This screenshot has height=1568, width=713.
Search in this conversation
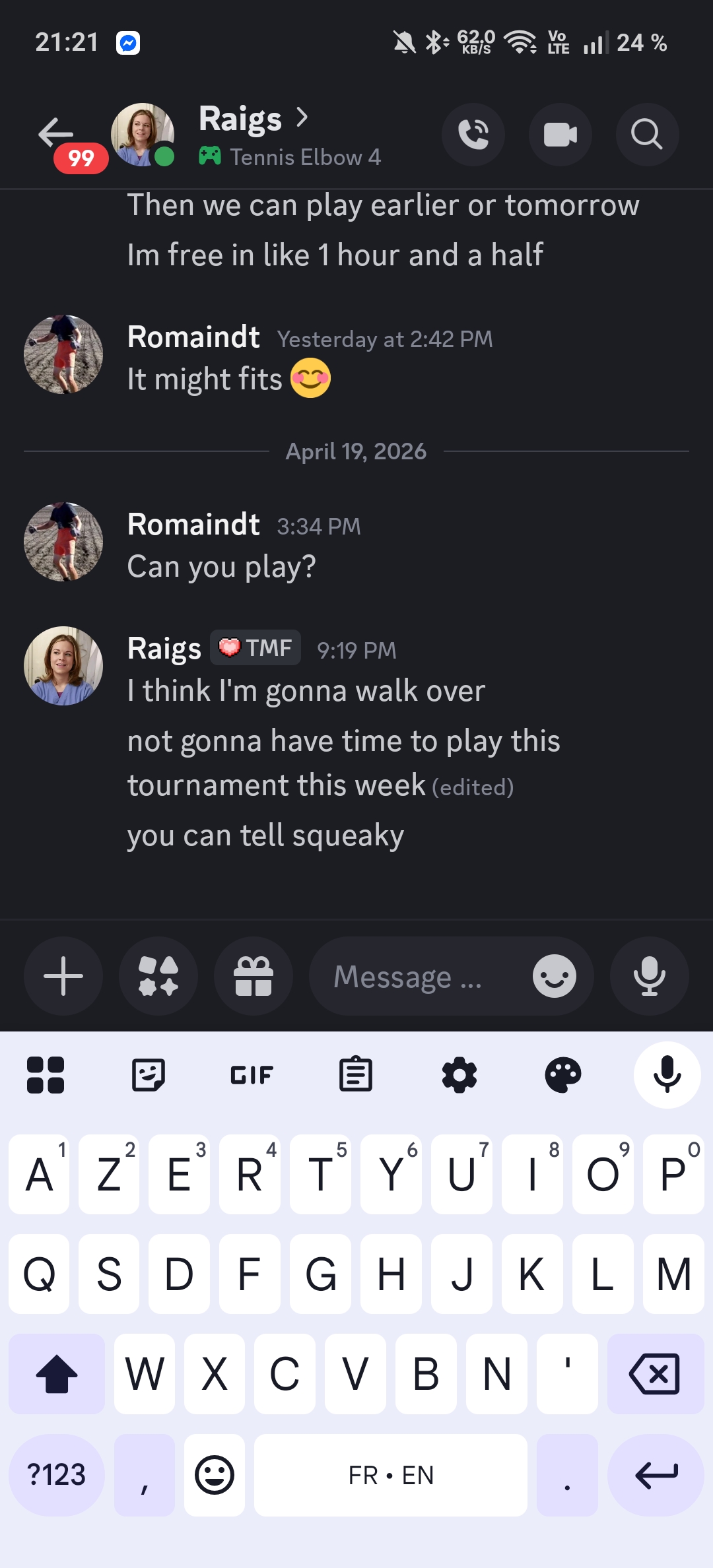[x=647, y=135]
